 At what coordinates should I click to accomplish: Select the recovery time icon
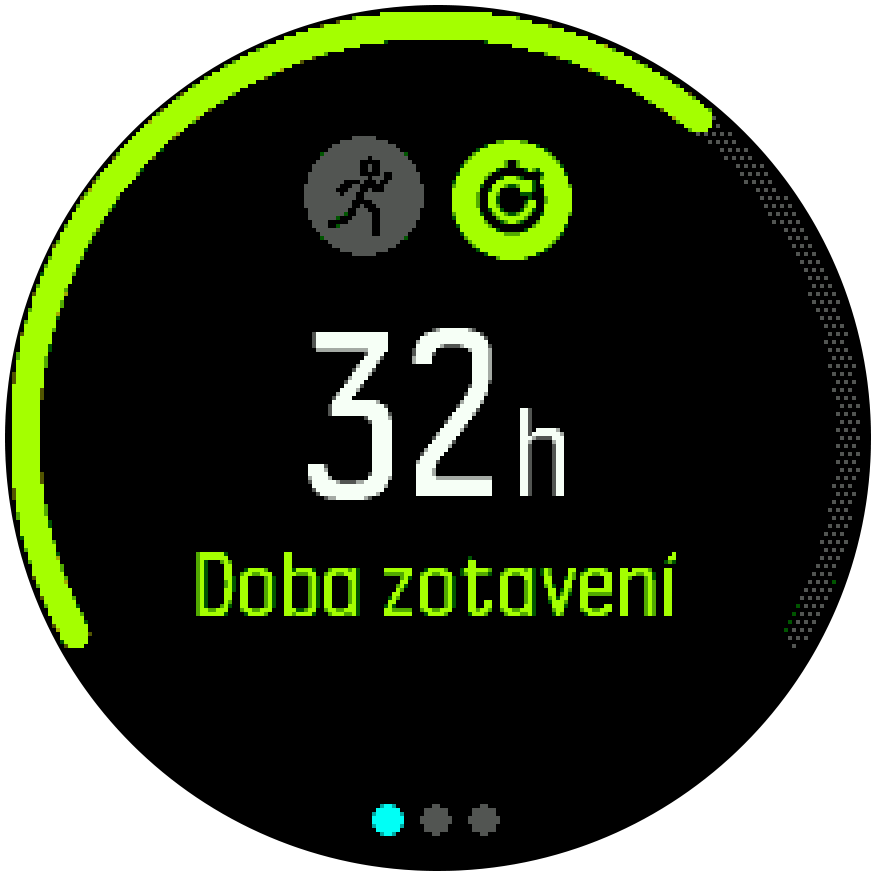click(x=511, y=198)
